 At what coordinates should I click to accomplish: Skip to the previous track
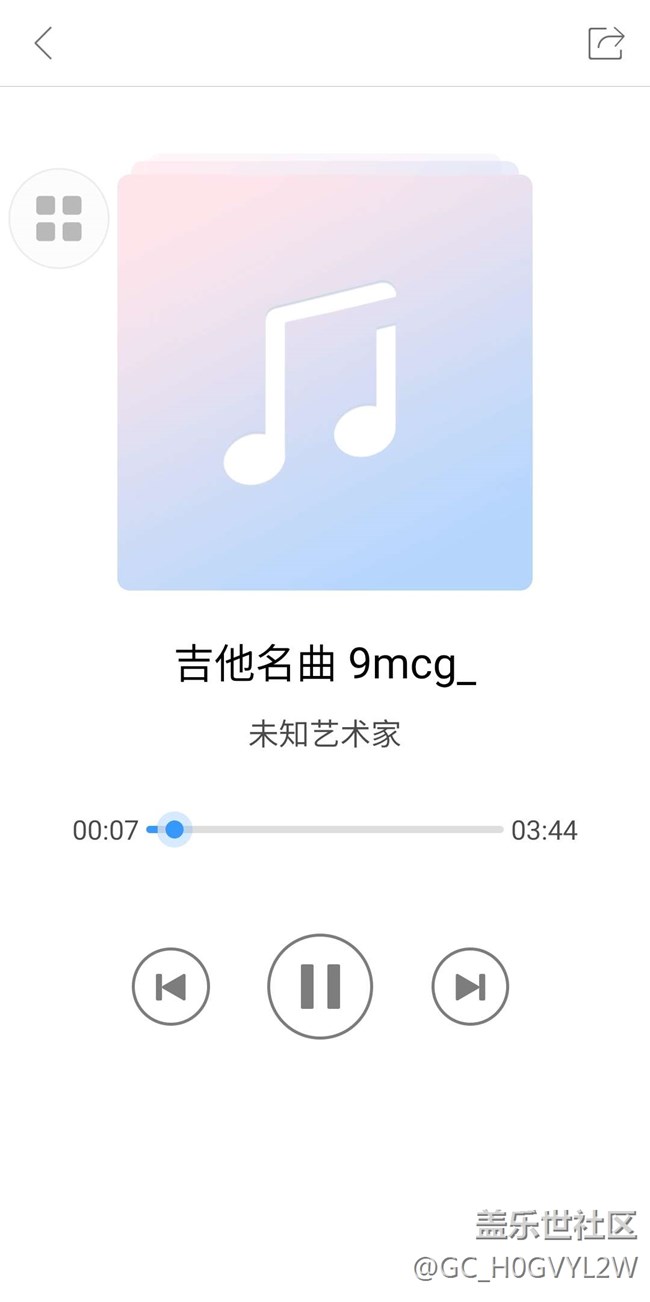171,987
